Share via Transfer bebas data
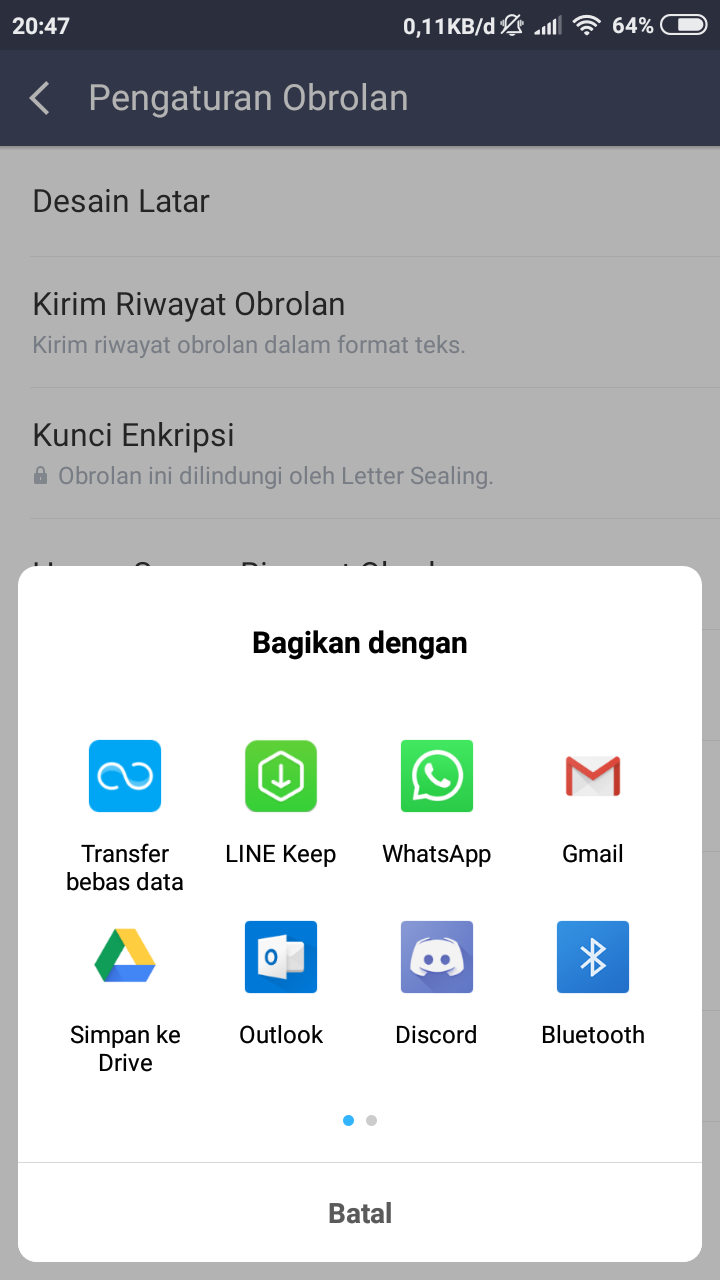 (125, 776)
